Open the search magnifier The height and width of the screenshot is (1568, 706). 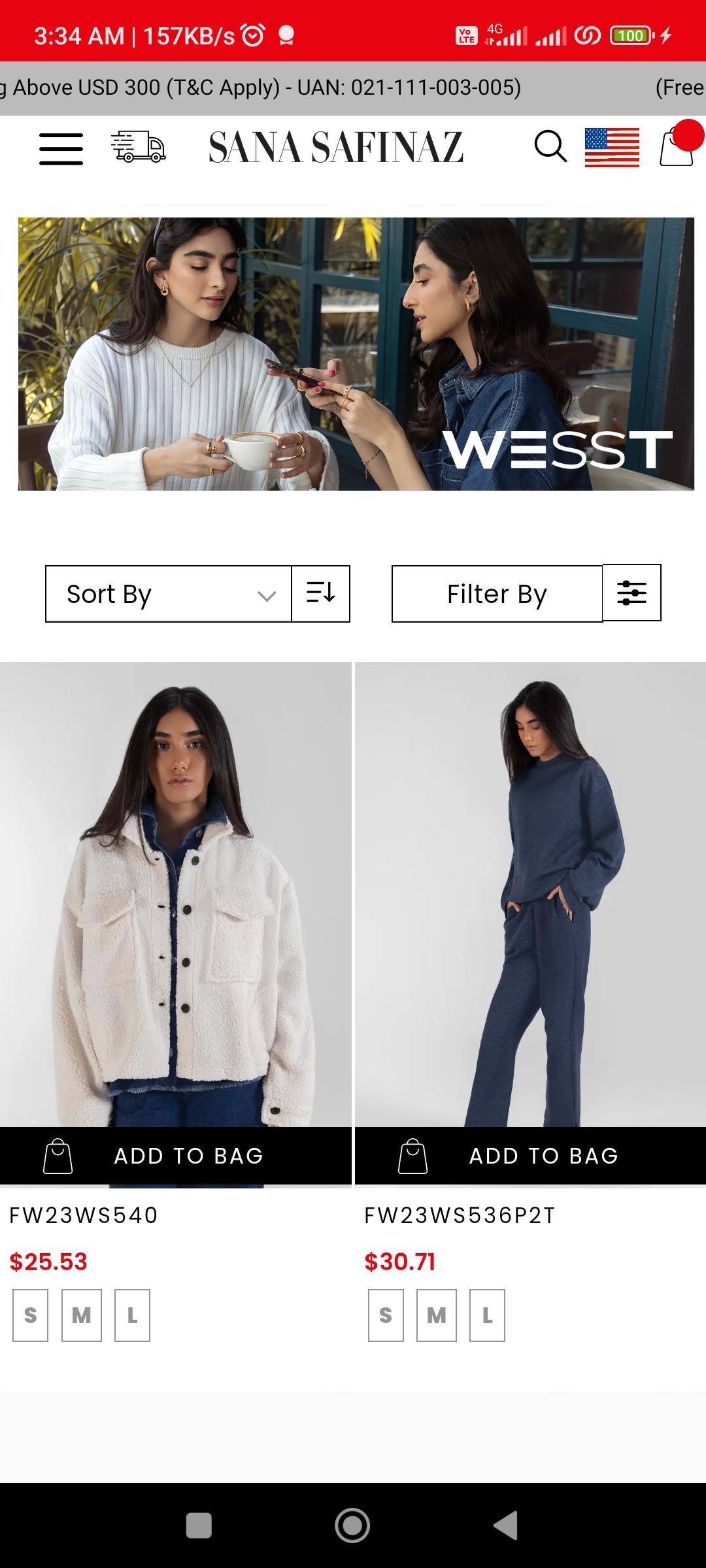tap(550, 146)
